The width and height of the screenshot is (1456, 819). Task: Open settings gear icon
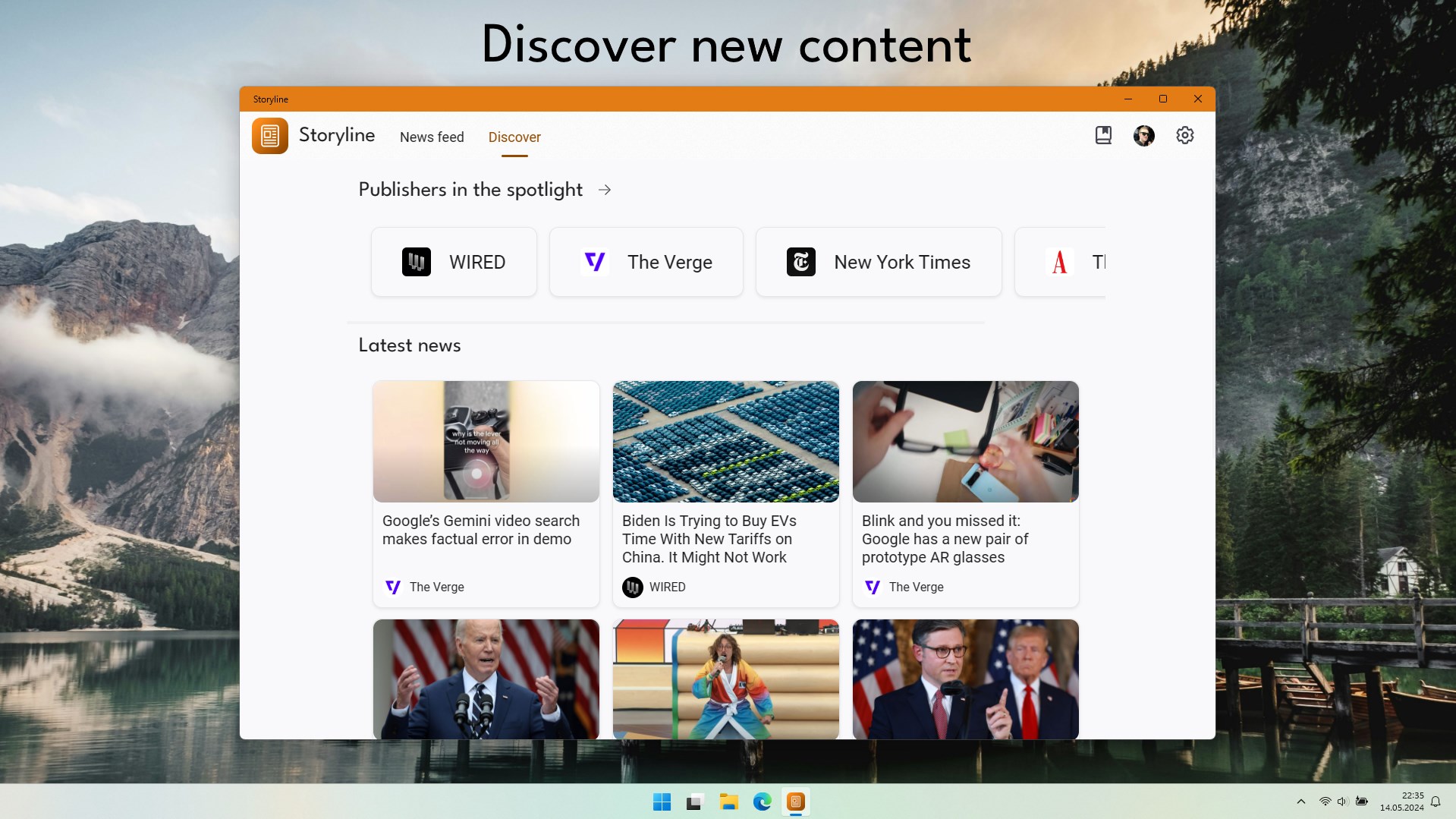coord(1184,136)
